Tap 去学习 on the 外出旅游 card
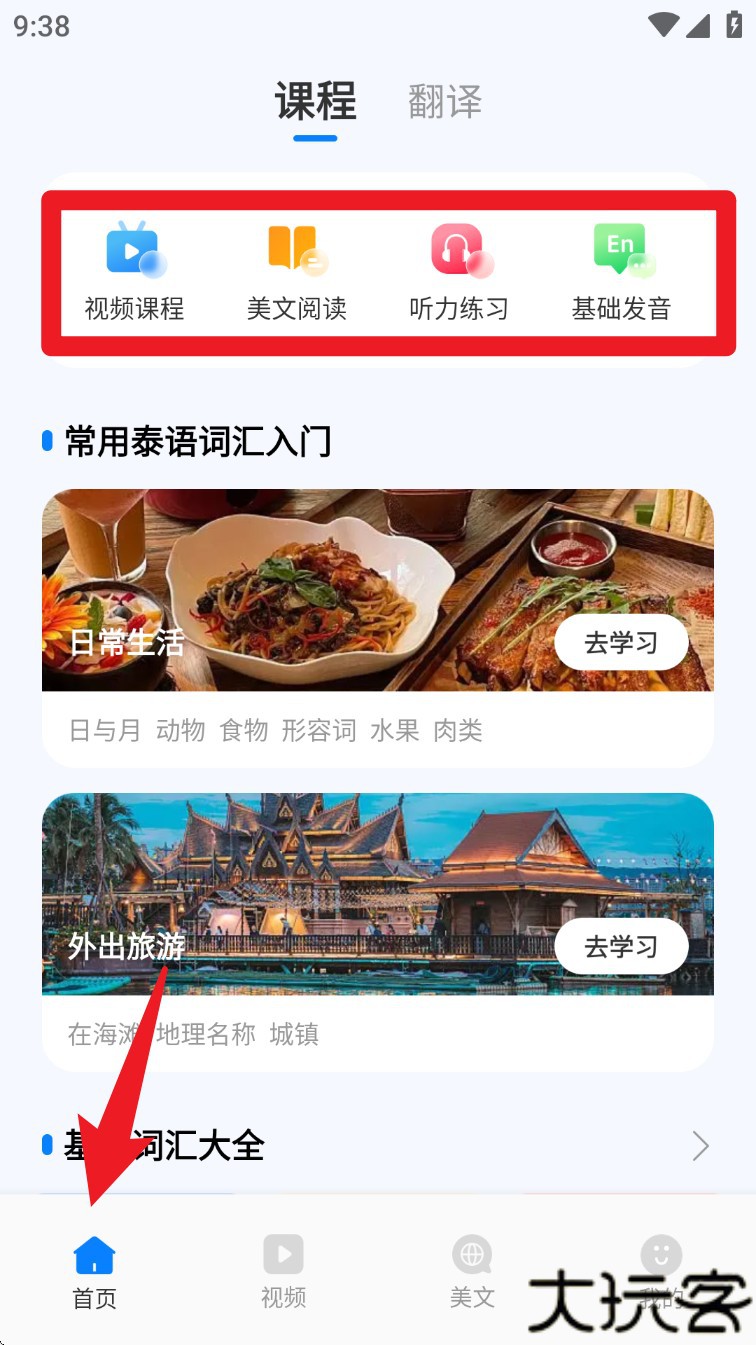This screenshot has width=756, height=1345. tap(621, 946)
